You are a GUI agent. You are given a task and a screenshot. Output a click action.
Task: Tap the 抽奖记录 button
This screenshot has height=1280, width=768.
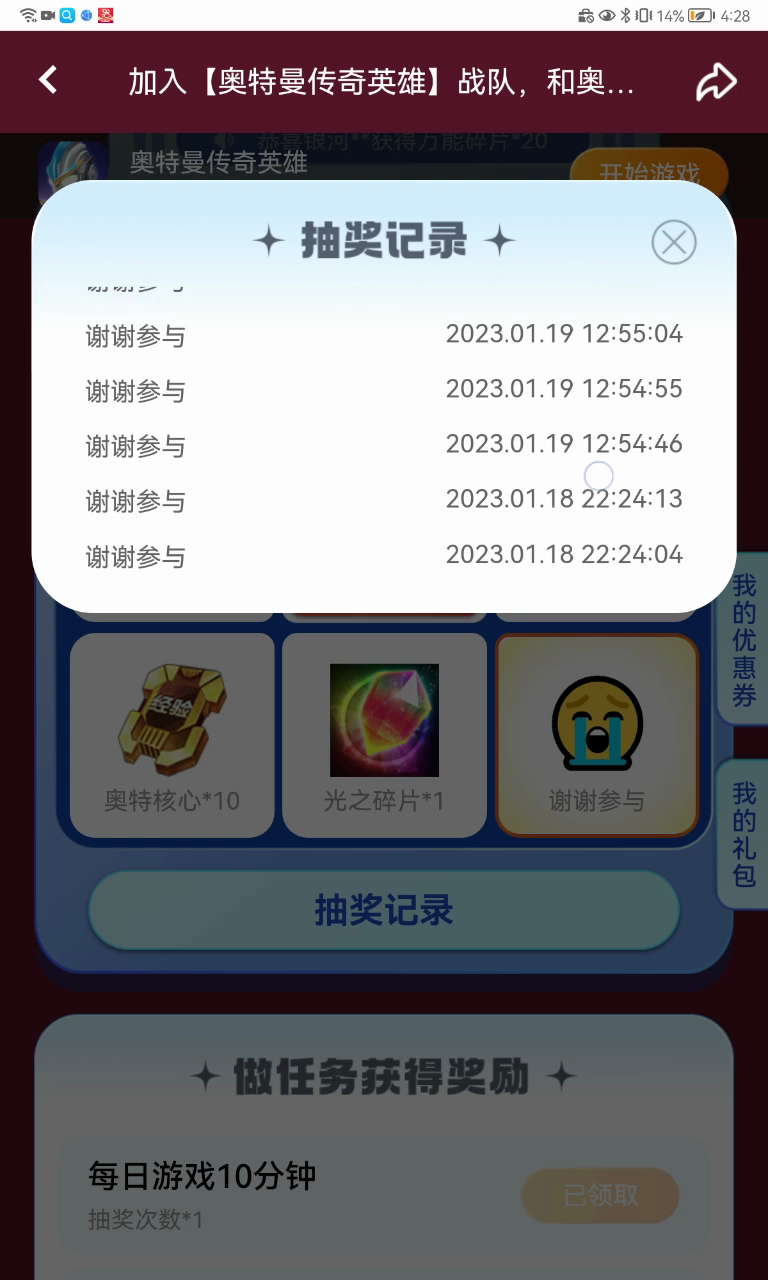[x=384, y=910]
